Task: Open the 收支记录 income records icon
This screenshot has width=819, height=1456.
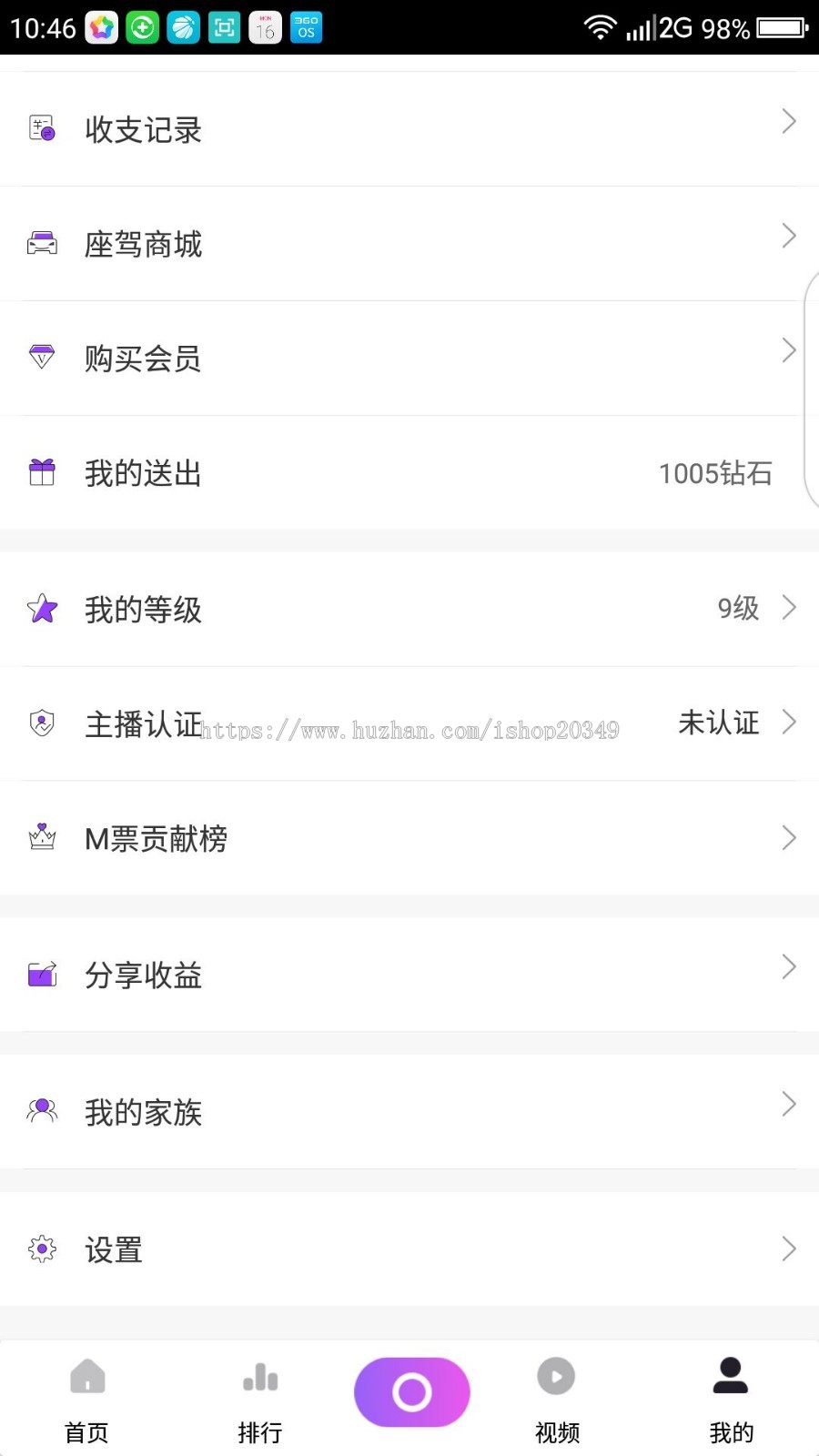Action: point(42,127)
